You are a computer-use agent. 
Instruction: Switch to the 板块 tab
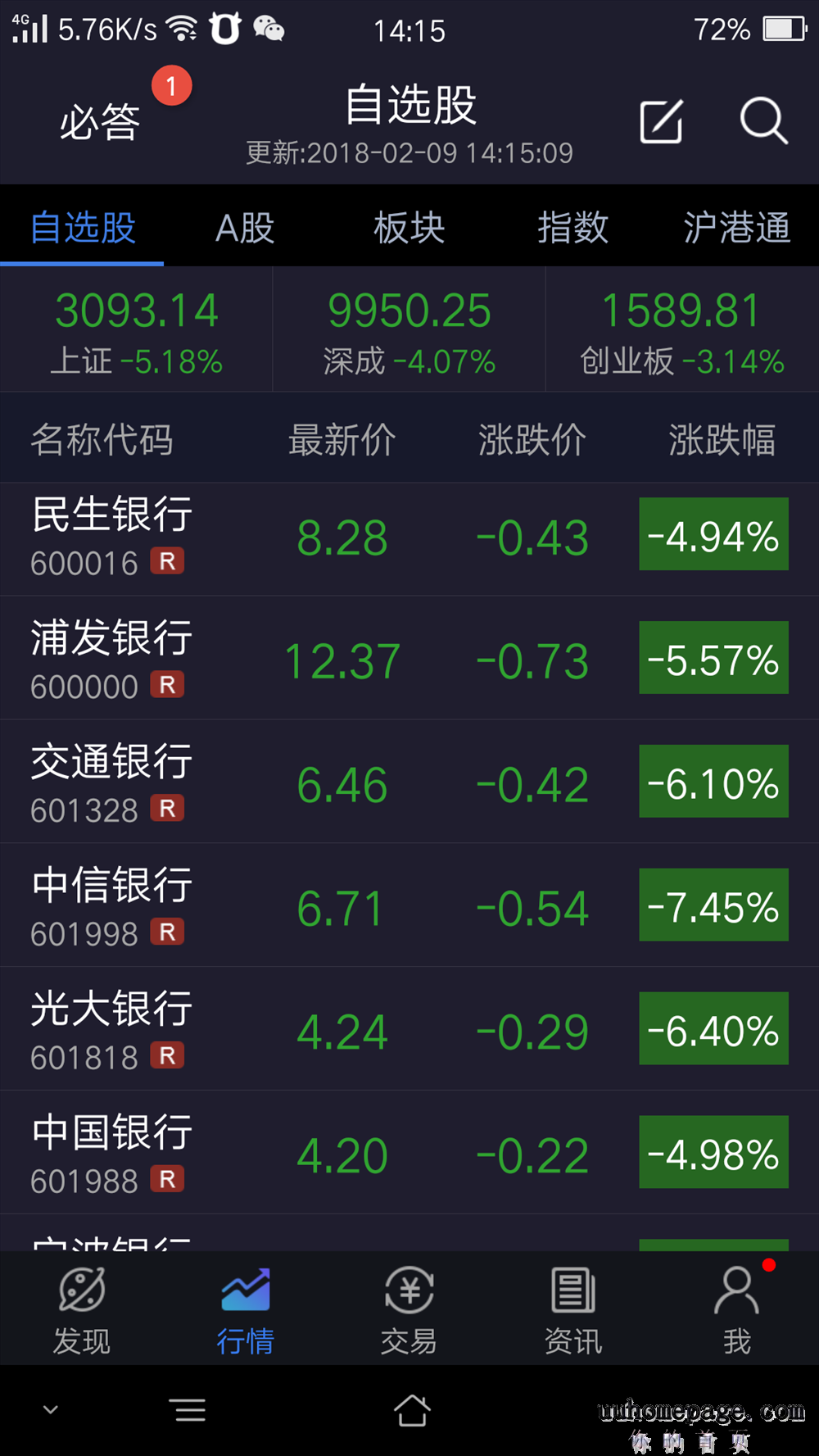pyautogui.click(x=409, y=228)
